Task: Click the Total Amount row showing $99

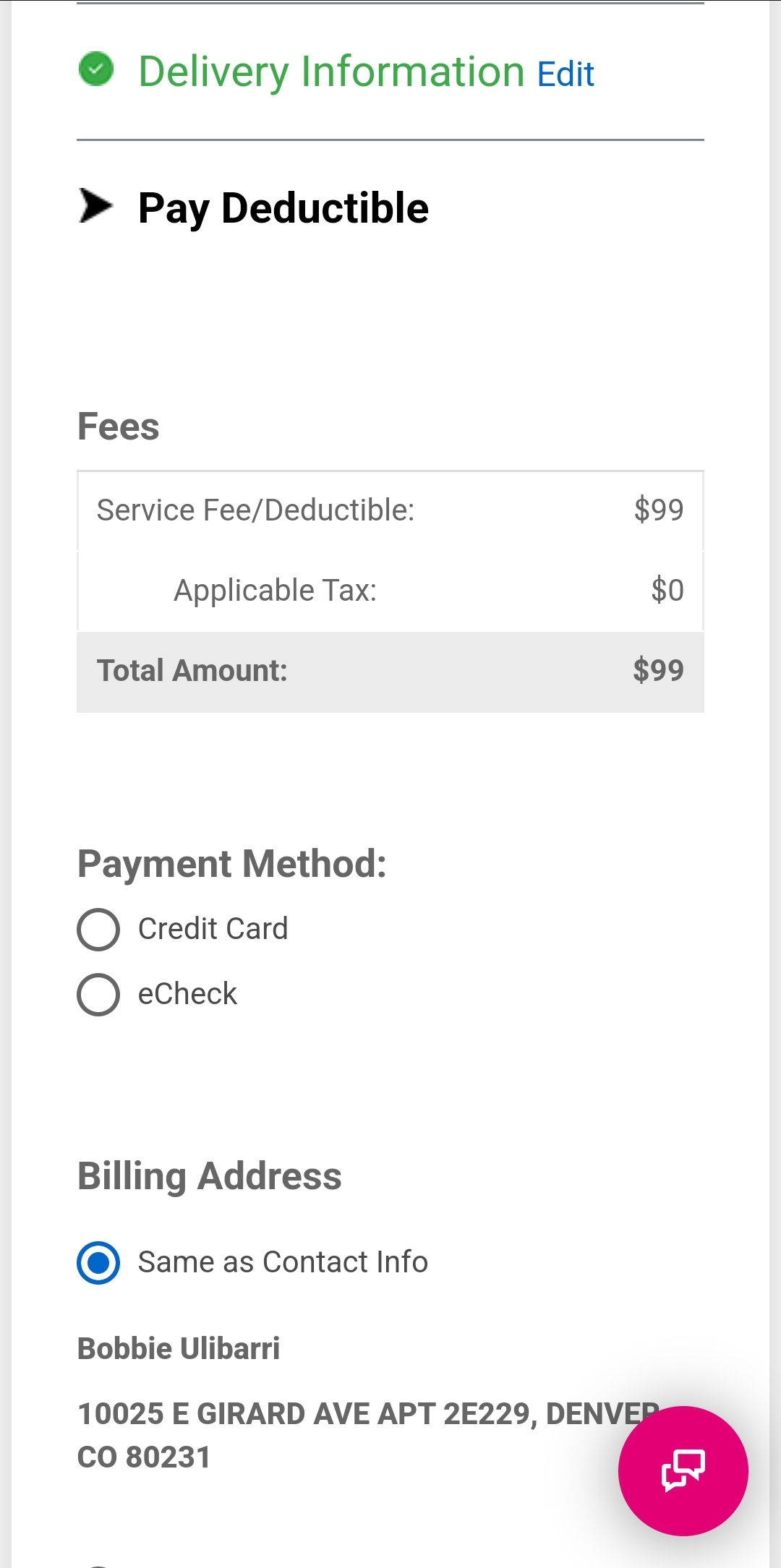Action: coord(390,671)
